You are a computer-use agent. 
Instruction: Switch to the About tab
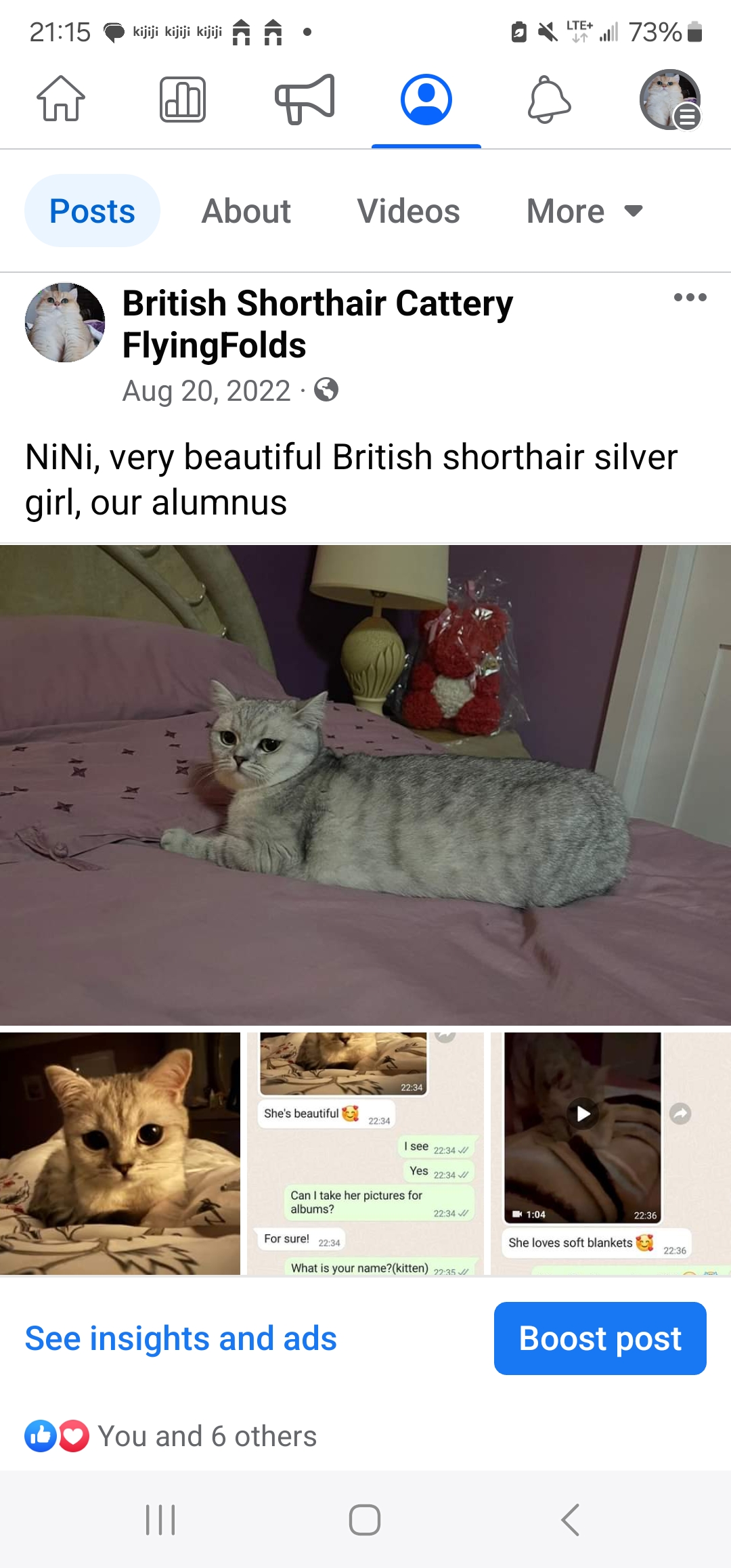[x=246, y=211]
